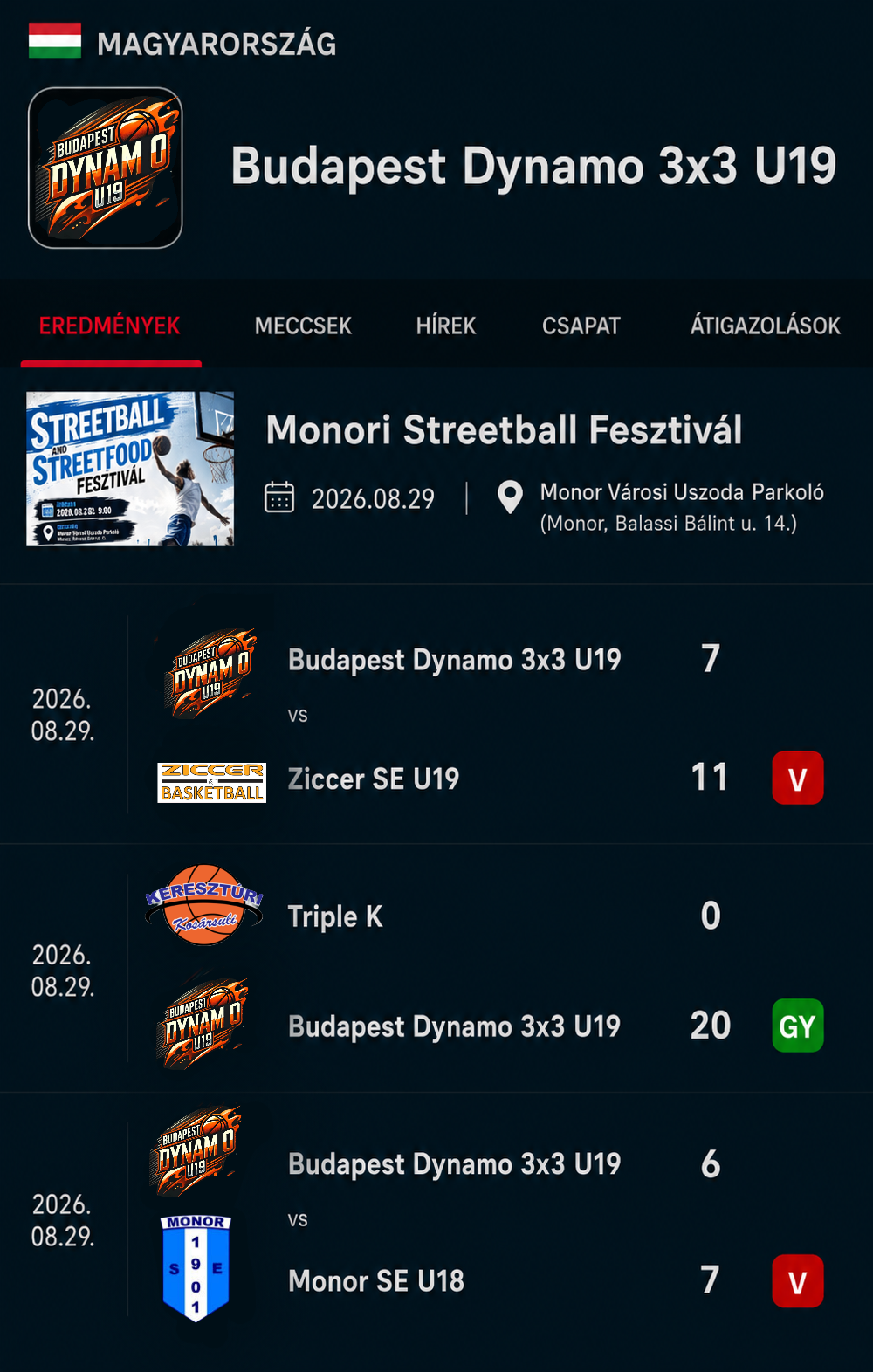Switch to the Meccsek tab
873x1372 pixels.
point(303,326)
